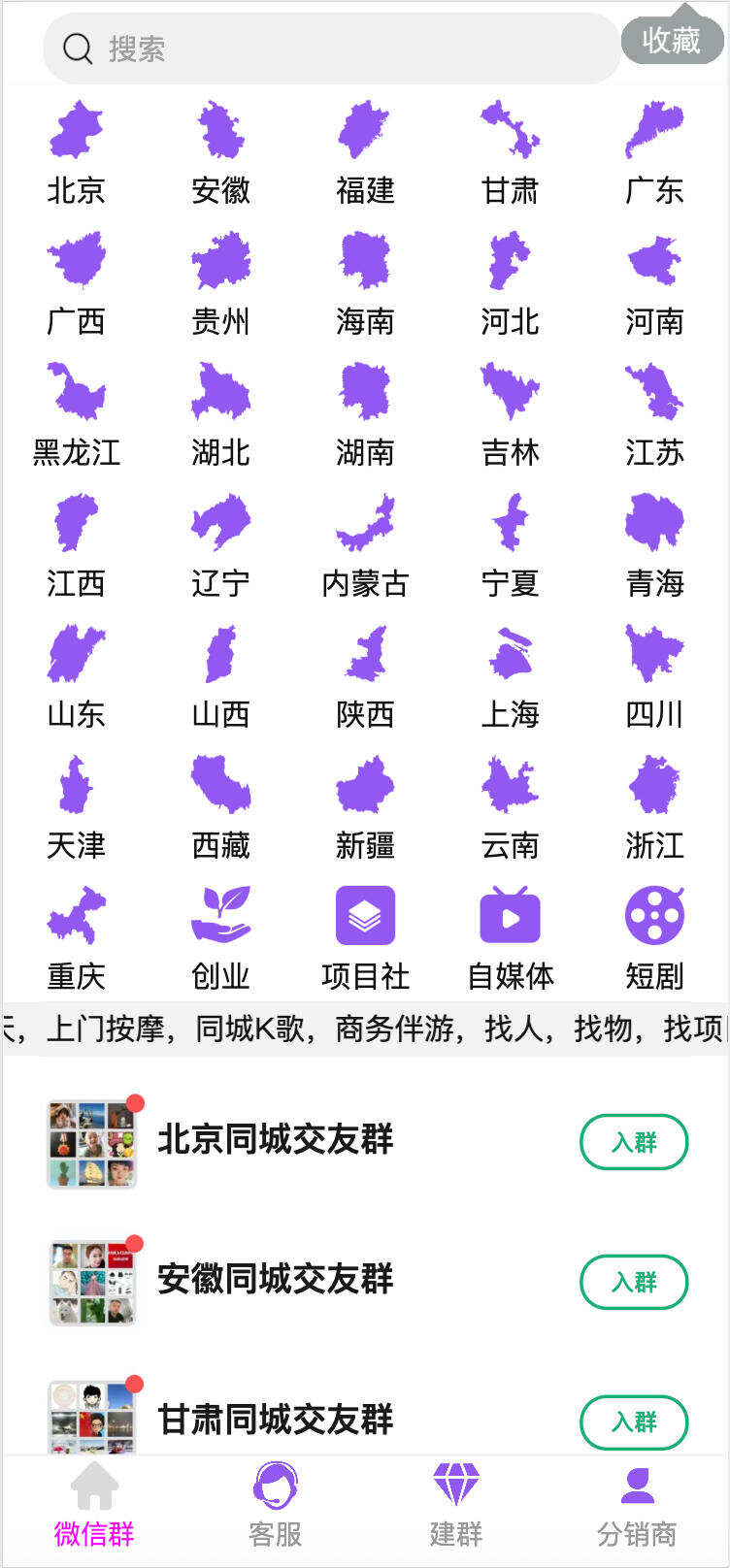Tap the 黑龙江 province icon
The height and width of the screenshot is (1568, 730).
(76, 390)
